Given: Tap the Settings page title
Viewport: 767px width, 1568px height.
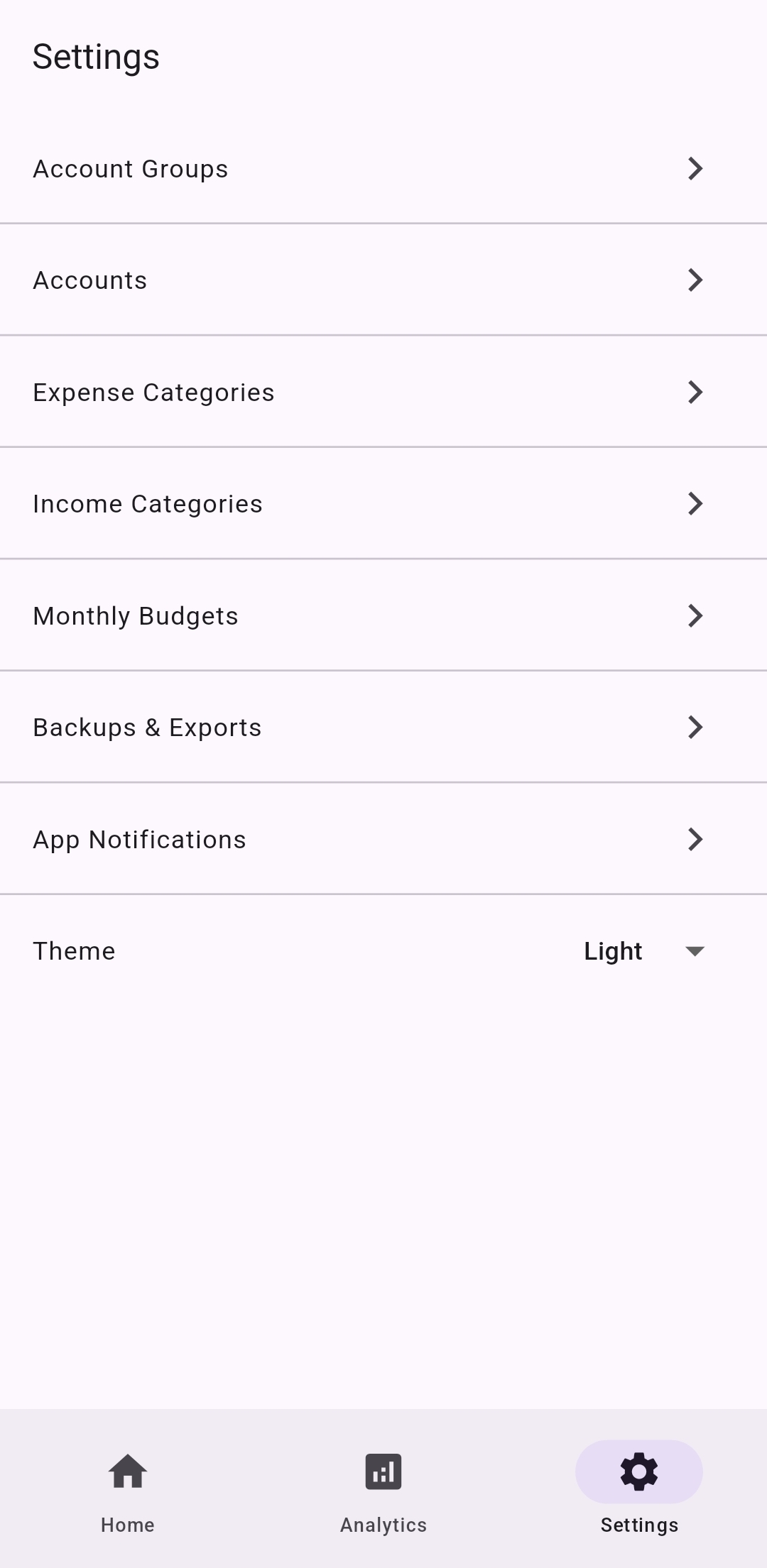Looking at the screenshot, I should (x=95, y=56).
